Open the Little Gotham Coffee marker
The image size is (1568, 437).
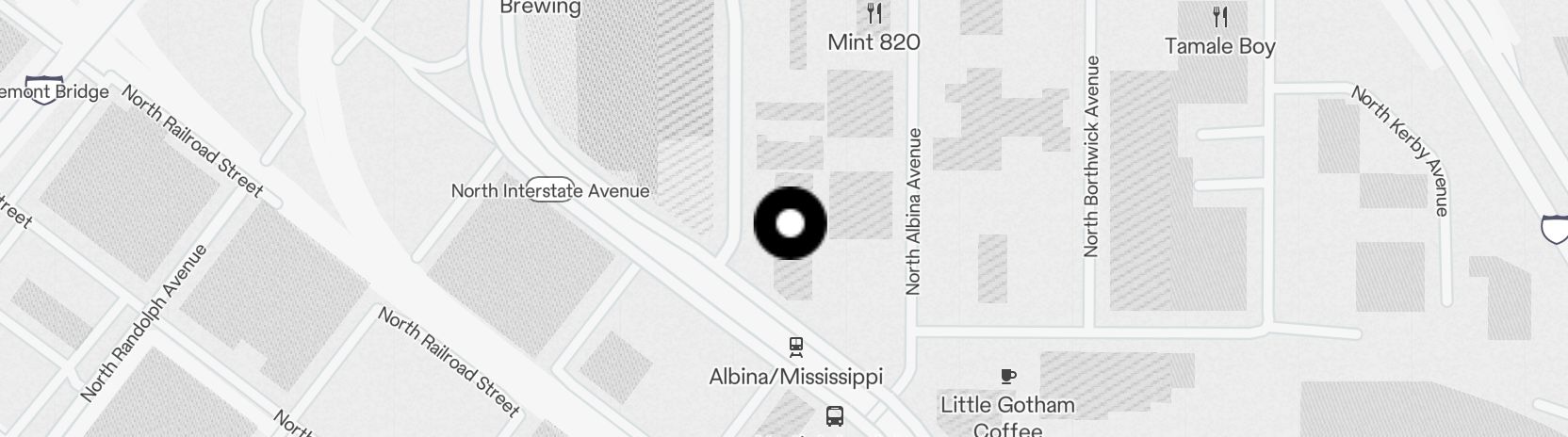coord(1008,377)
